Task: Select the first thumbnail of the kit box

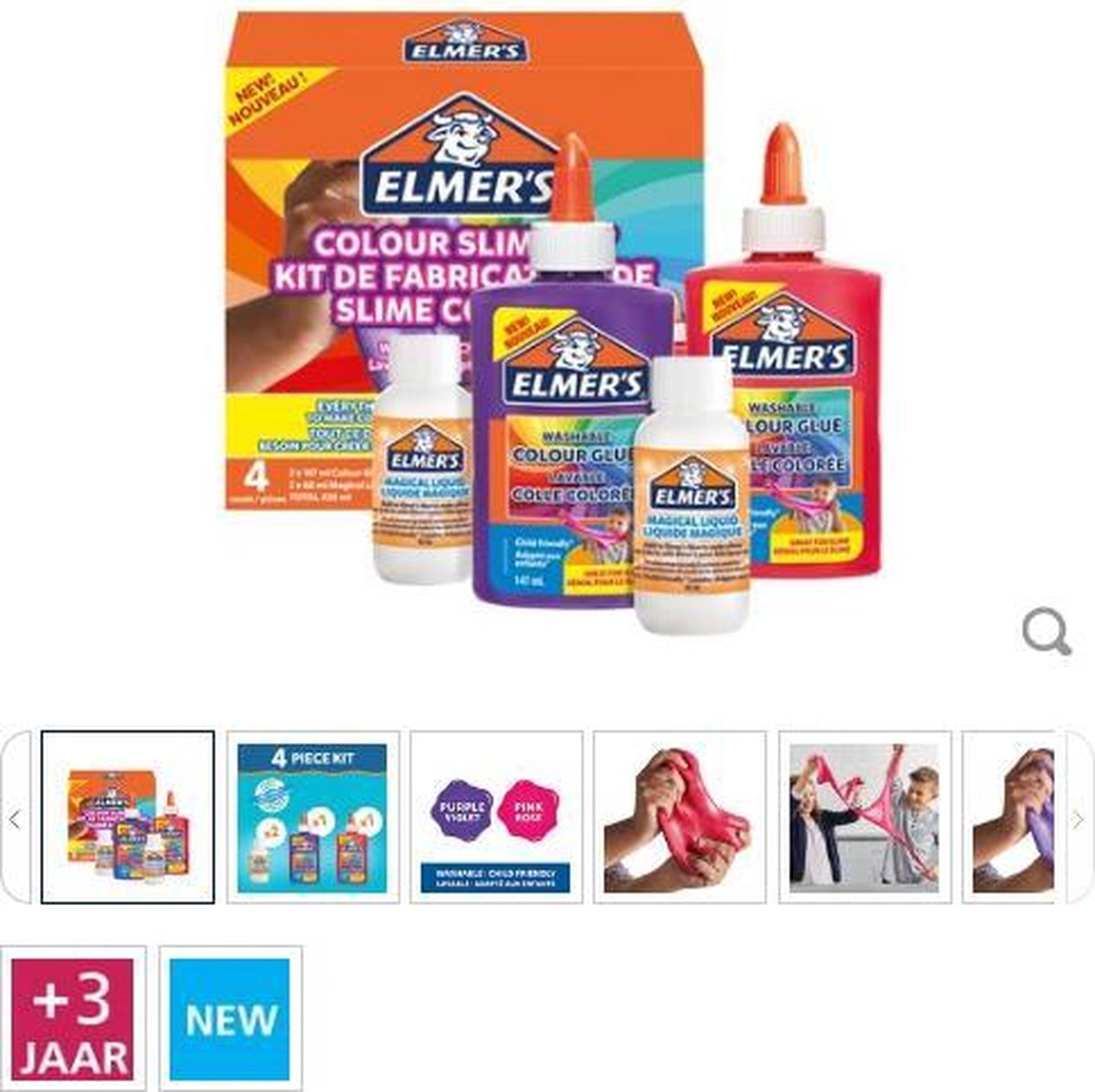Action: pos(128,817)
